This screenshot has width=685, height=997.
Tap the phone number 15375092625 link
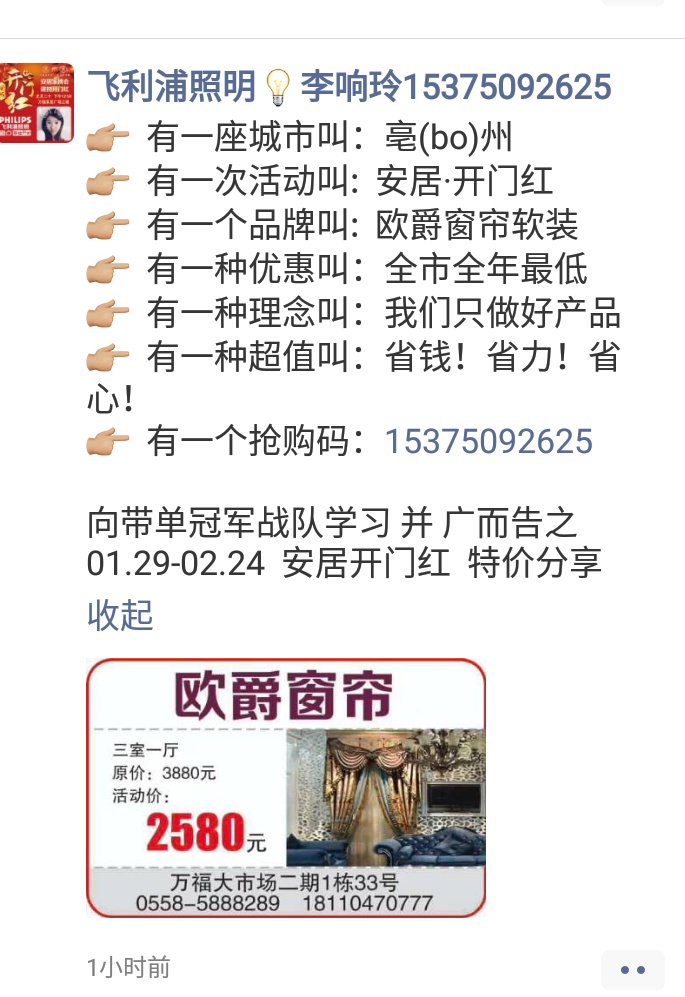click(488, 441)
